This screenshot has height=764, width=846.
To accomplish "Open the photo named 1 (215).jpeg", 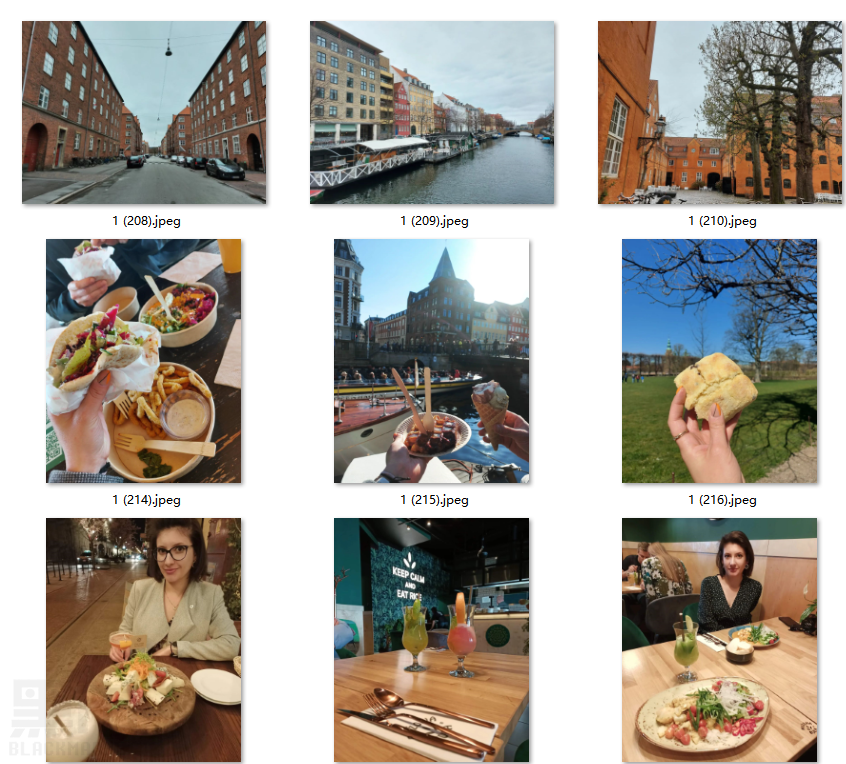I will click(x=432, y=361).
